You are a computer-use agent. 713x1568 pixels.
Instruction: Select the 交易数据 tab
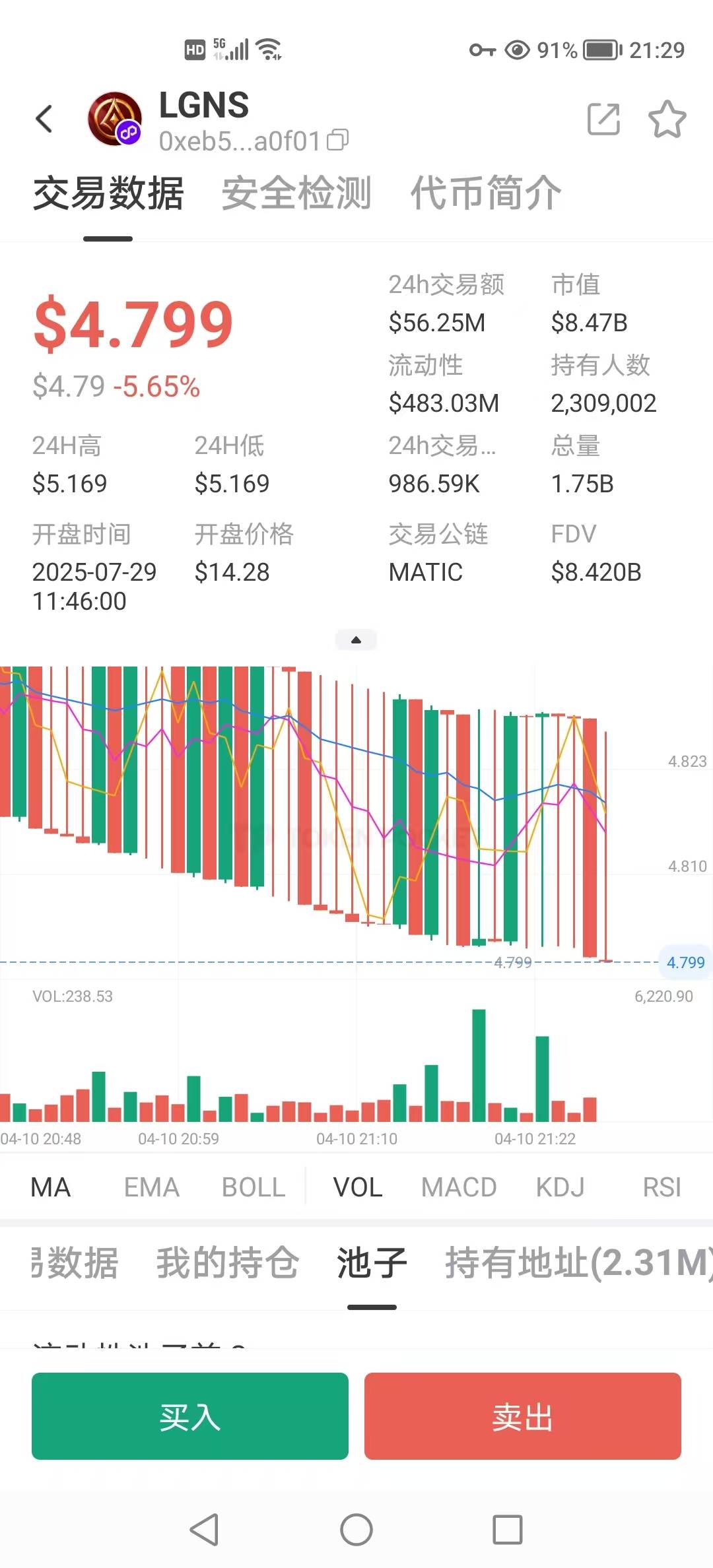(108, 193)
